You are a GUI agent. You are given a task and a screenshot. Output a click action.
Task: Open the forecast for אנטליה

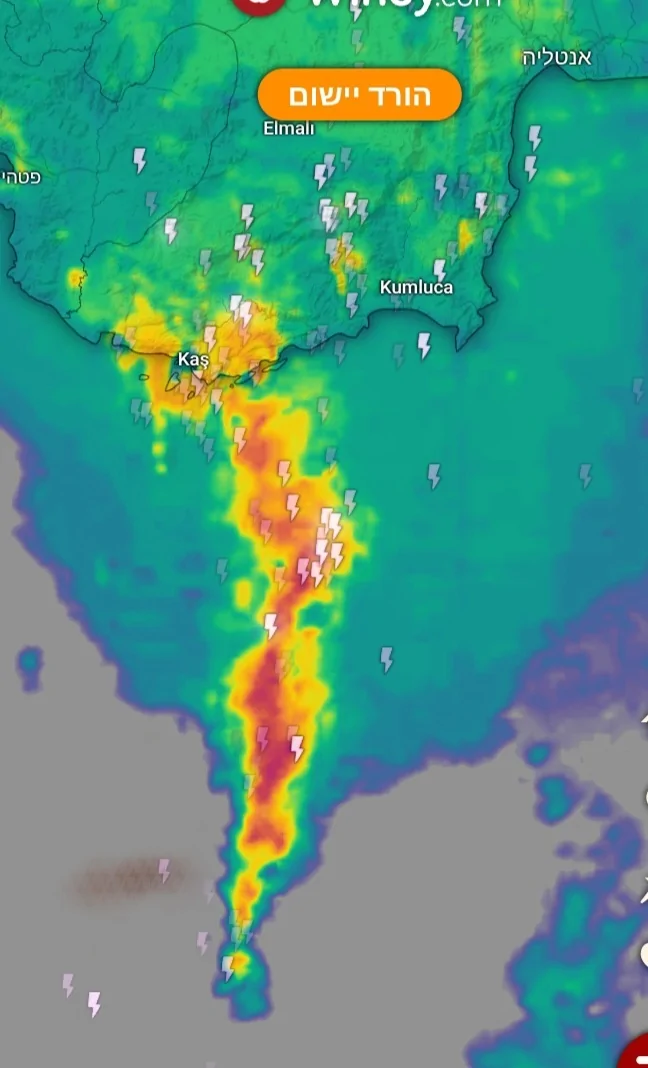pos(556,58)
